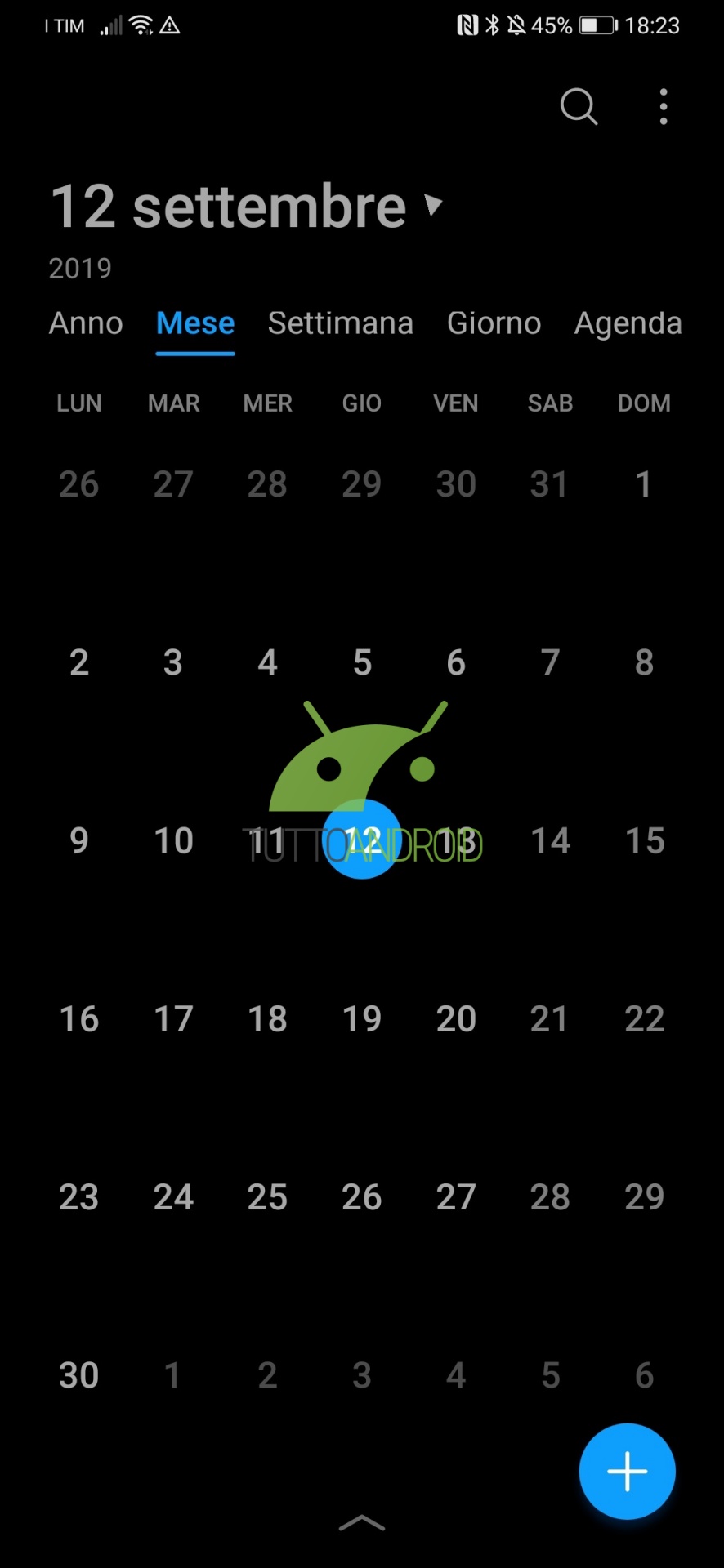This screenshot has width=724, height=1568.
Task: Expand the 12 settembre date picker
Action: pyautogui.click(x=247, y=206)
